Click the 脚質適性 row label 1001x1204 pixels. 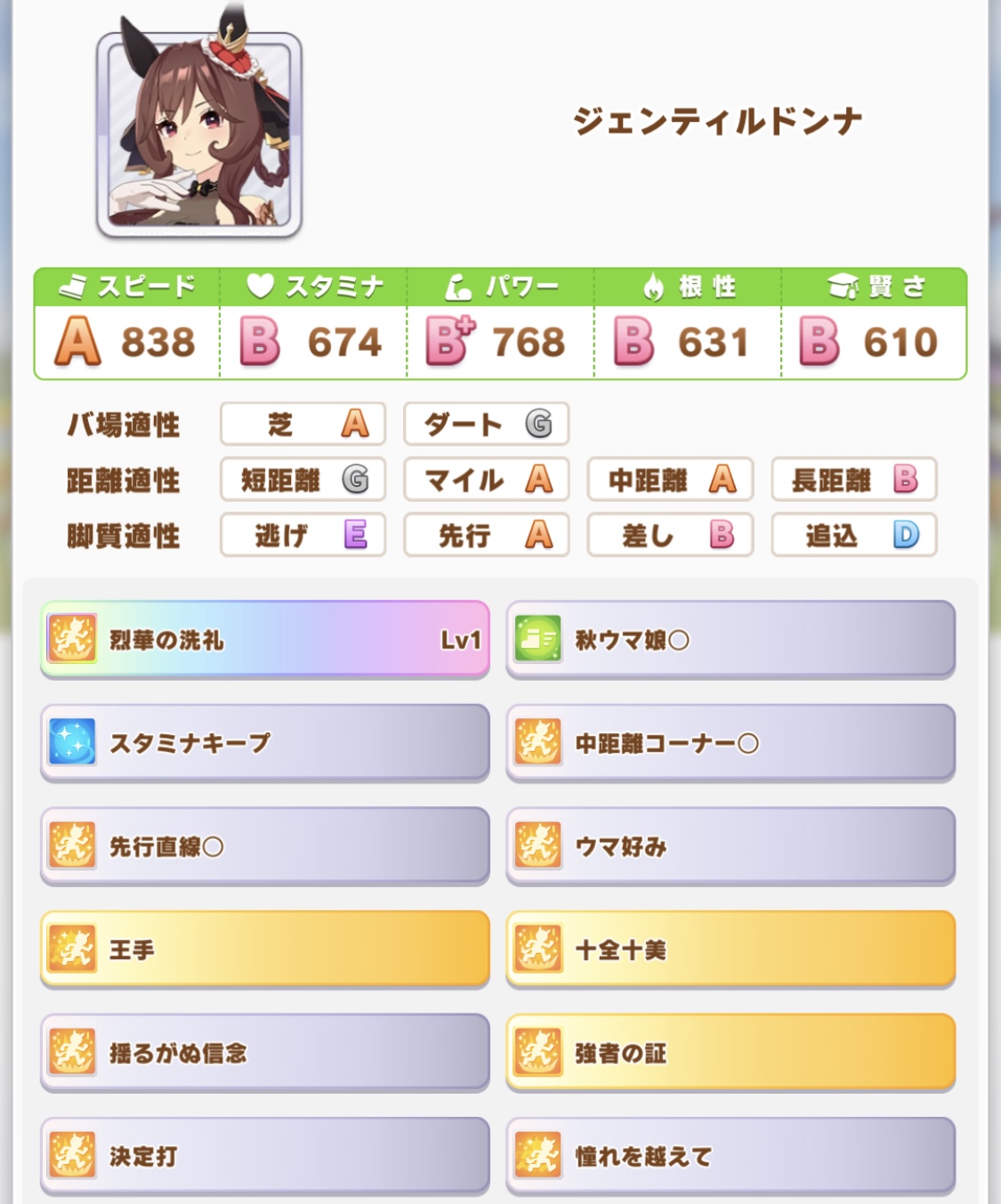[122, 535]
